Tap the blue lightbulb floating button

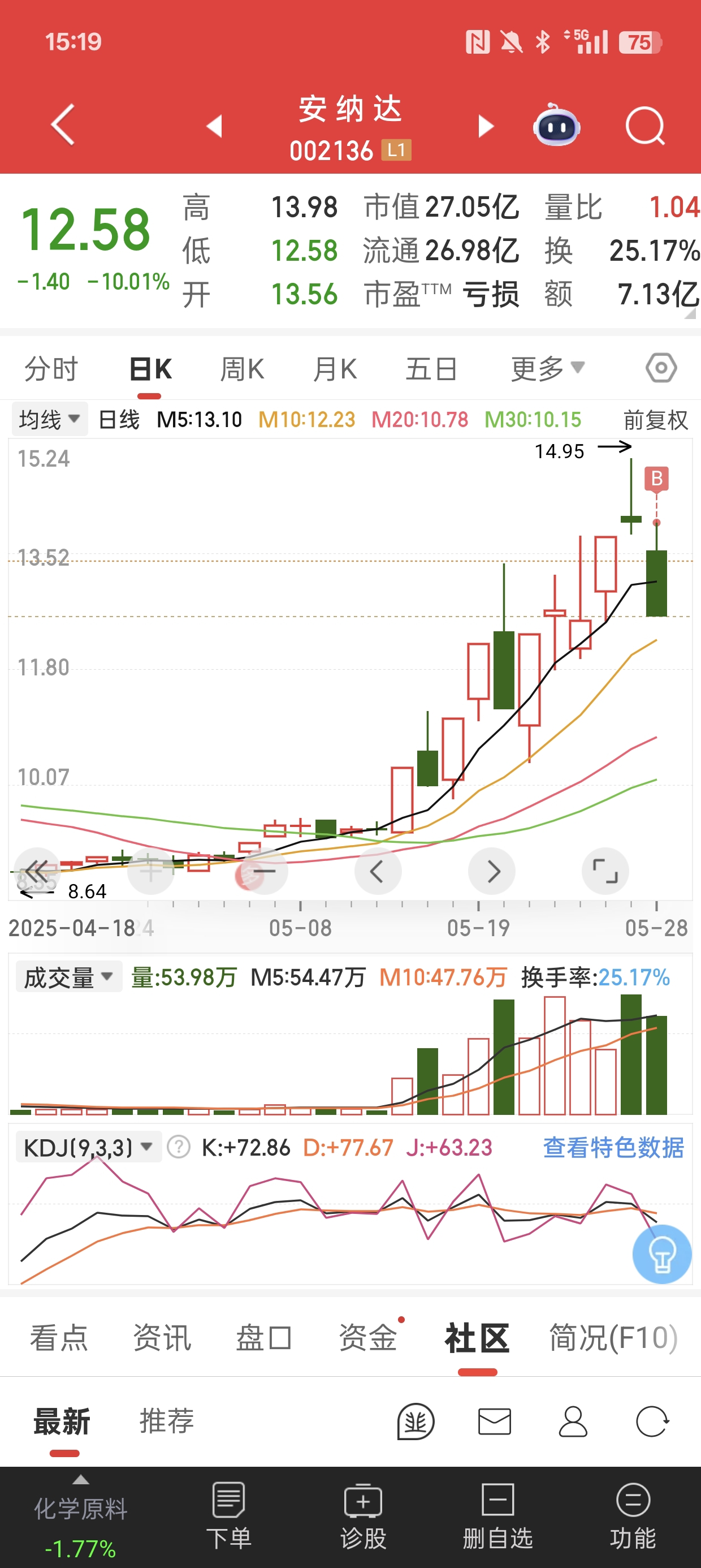click(662, 1254)
